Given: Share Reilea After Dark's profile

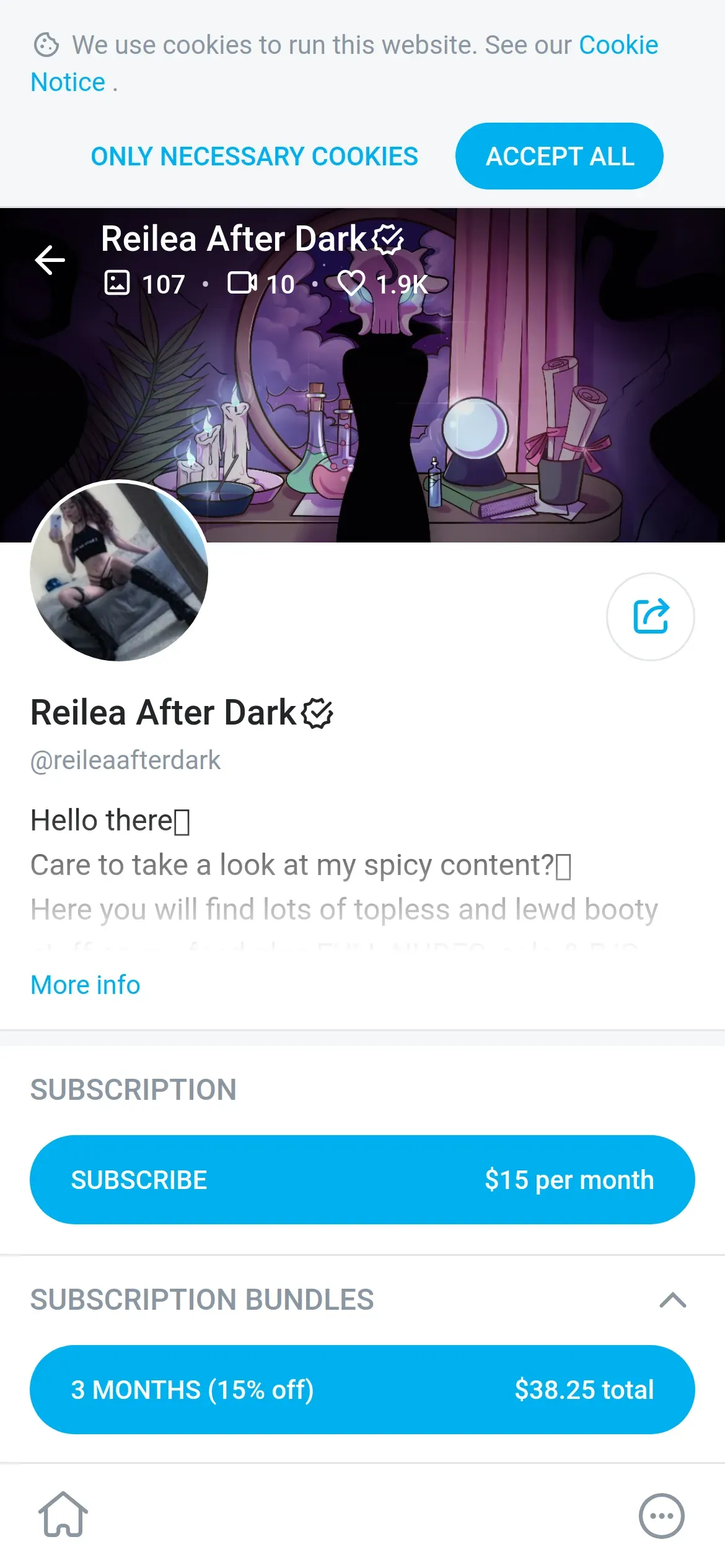Looking at the screenshot, I should point(650,616).
